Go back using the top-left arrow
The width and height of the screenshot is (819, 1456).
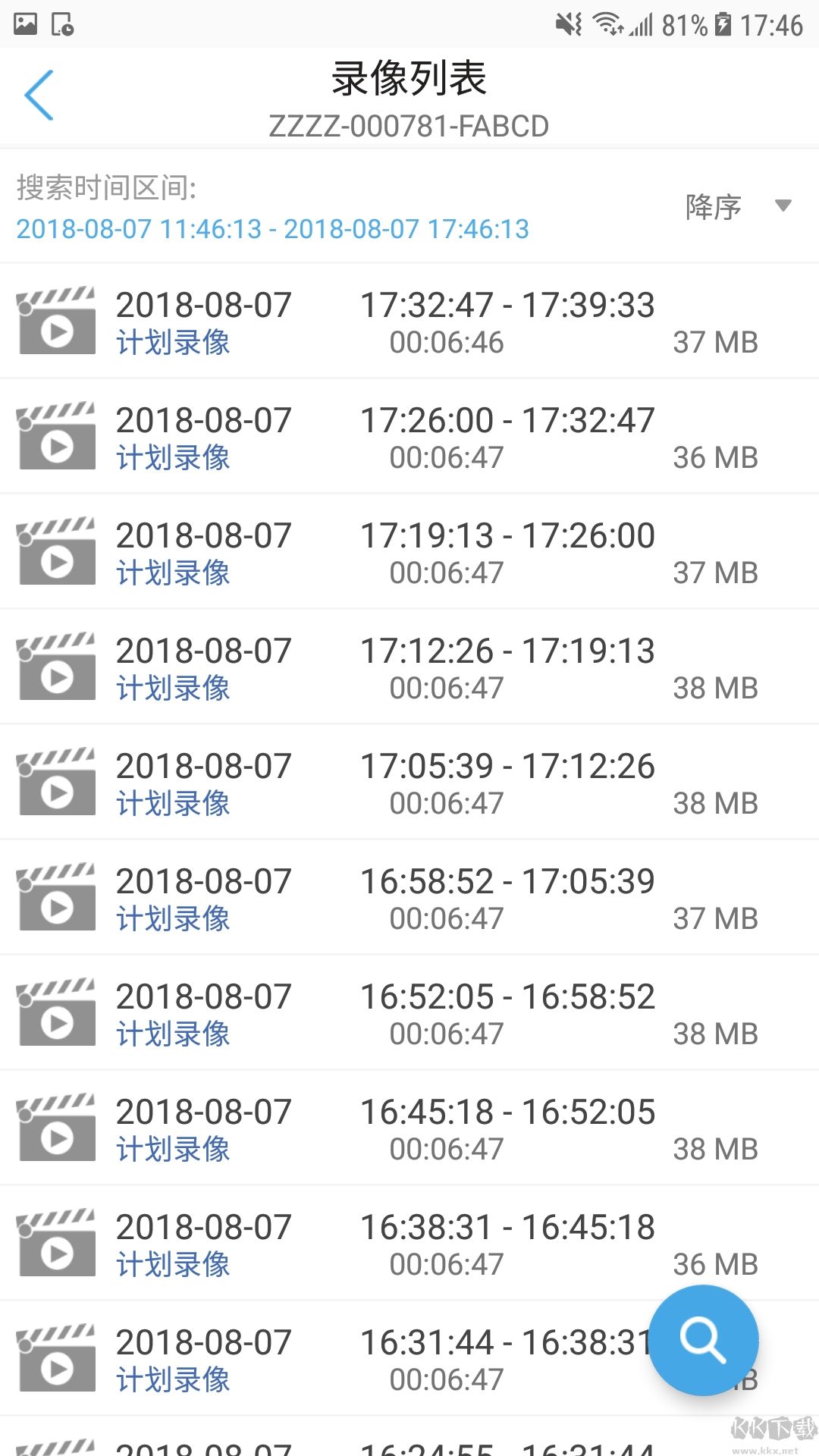[39, 96]
